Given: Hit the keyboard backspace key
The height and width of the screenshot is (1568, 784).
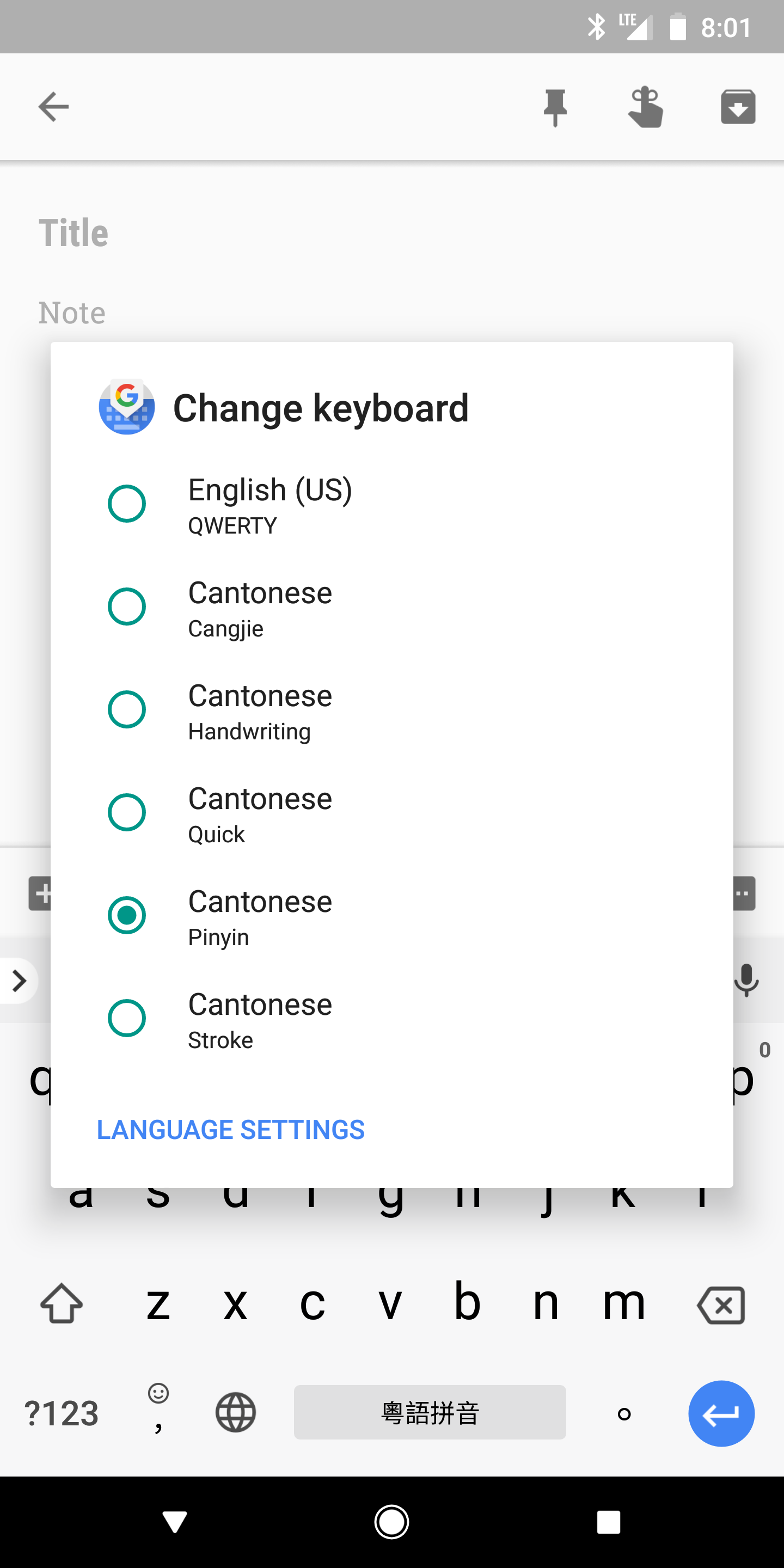Looking at the screenshot, I should [x=721, y=1305].
